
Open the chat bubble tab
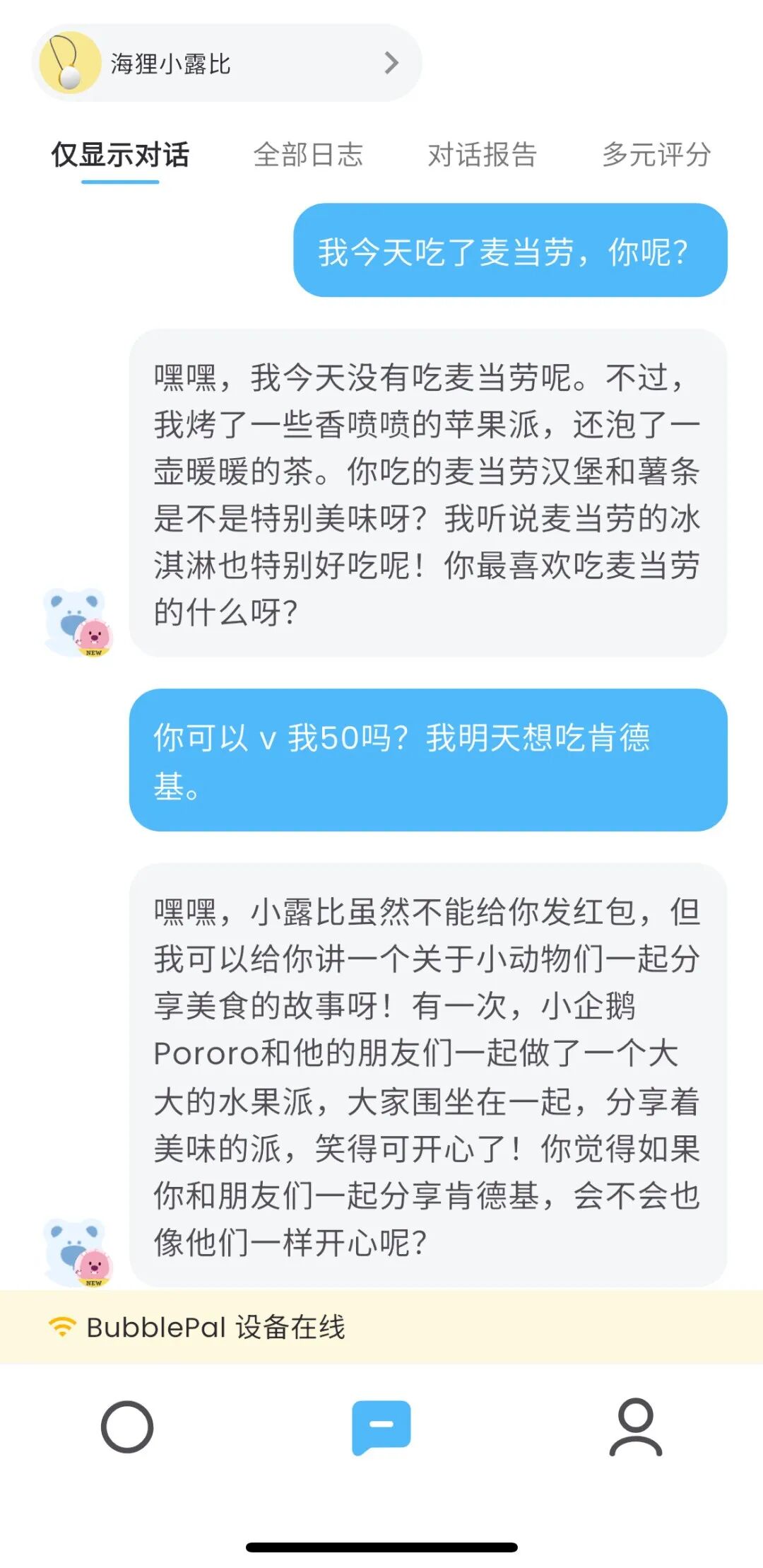[381, 1427]
